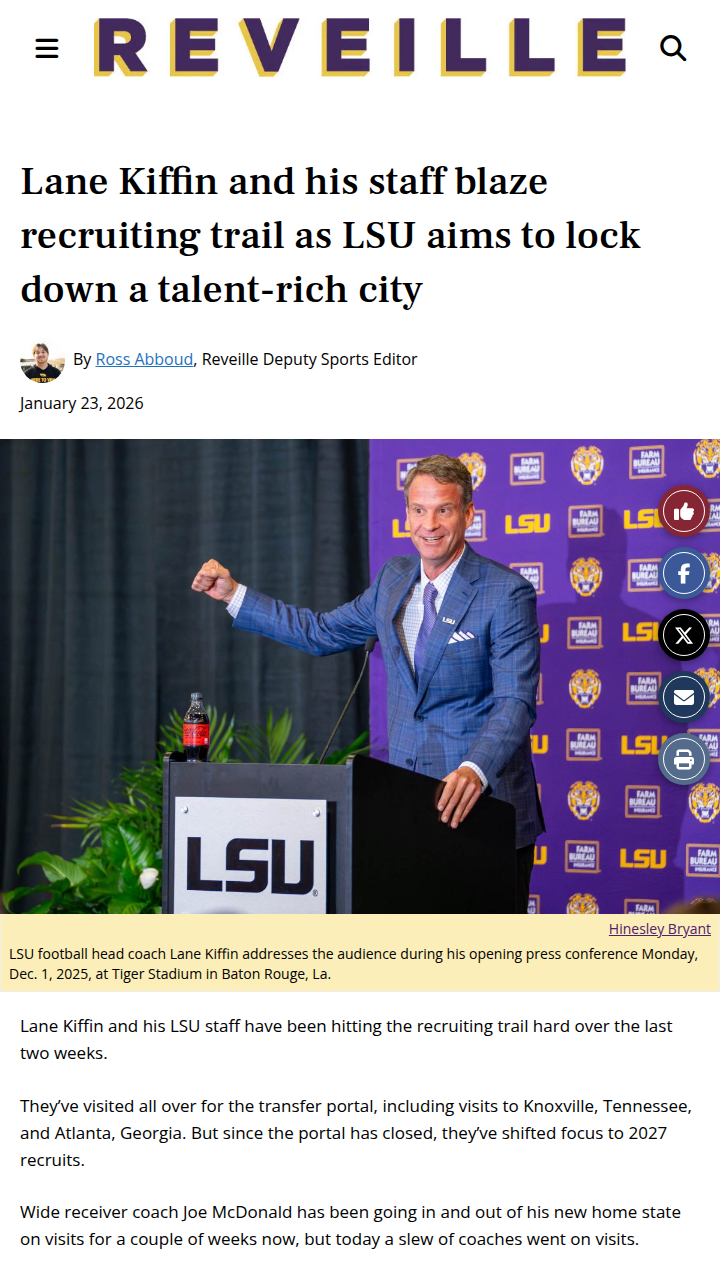This screenshot has height=1280, width=720.
Task: Share article on Facebook
Action: [x=684, y=574]
